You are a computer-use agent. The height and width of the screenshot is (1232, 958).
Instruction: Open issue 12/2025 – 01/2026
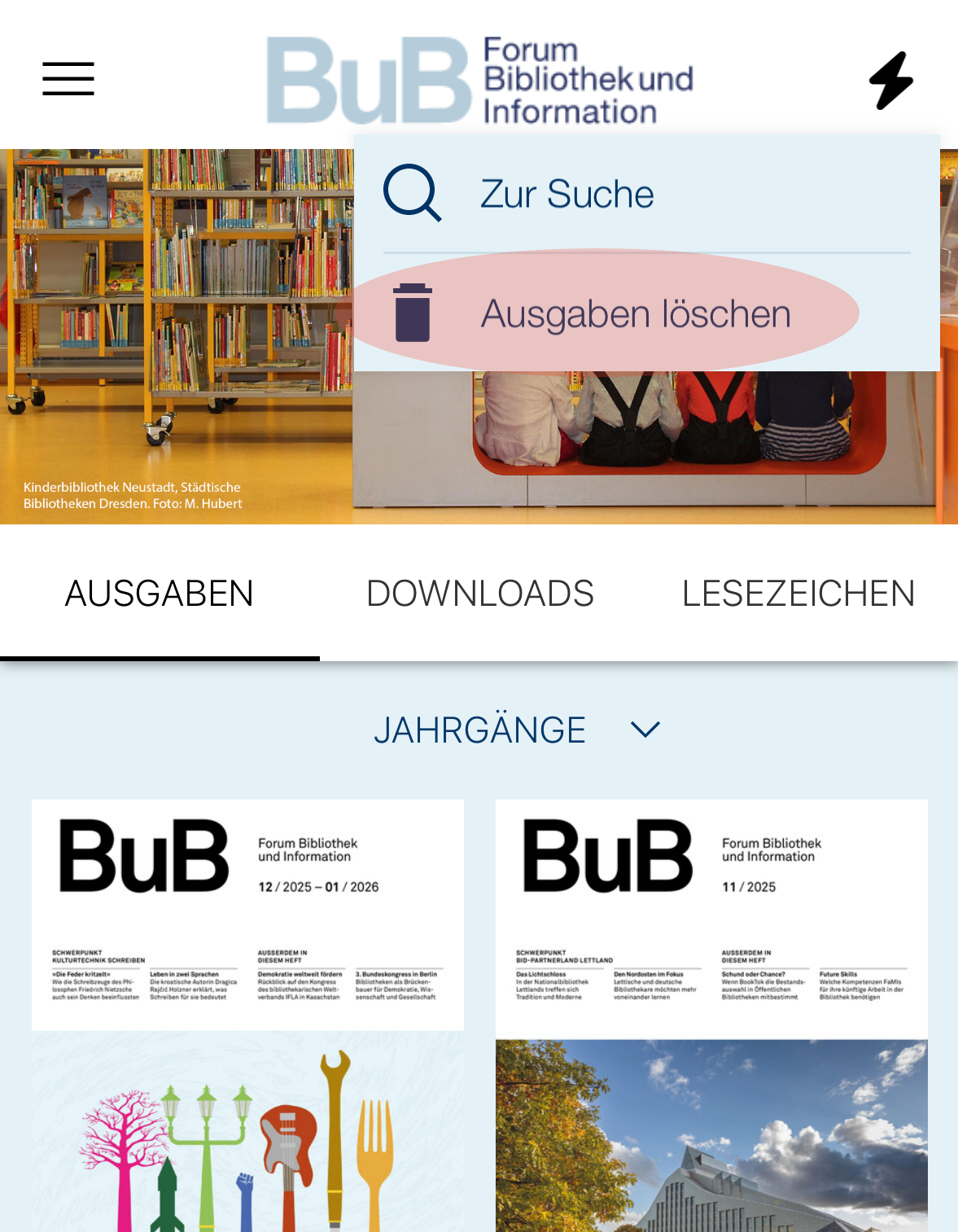pyautogui.click(x=247, y=1014)
